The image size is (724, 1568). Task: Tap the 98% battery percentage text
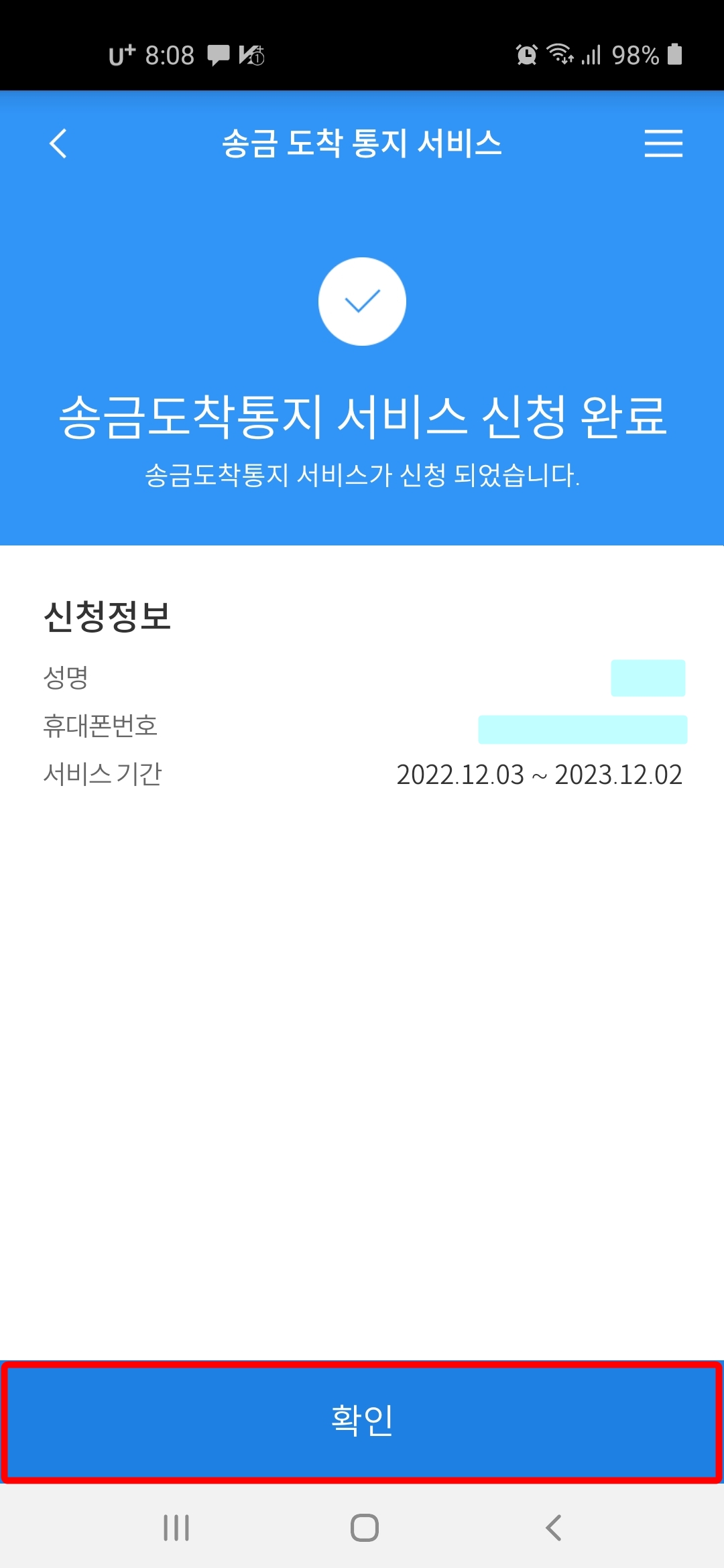tap(633, 56)
